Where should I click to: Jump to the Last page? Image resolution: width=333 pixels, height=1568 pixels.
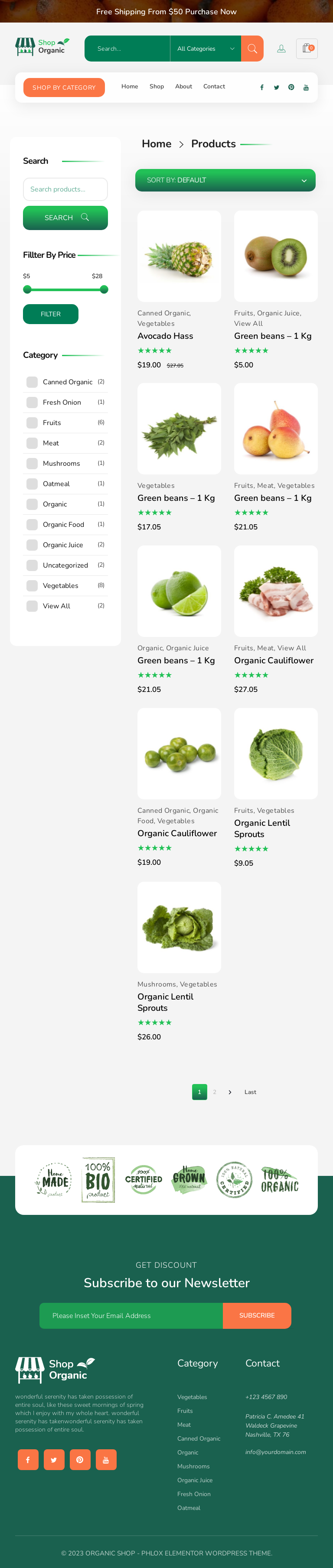coord(250,1092)
